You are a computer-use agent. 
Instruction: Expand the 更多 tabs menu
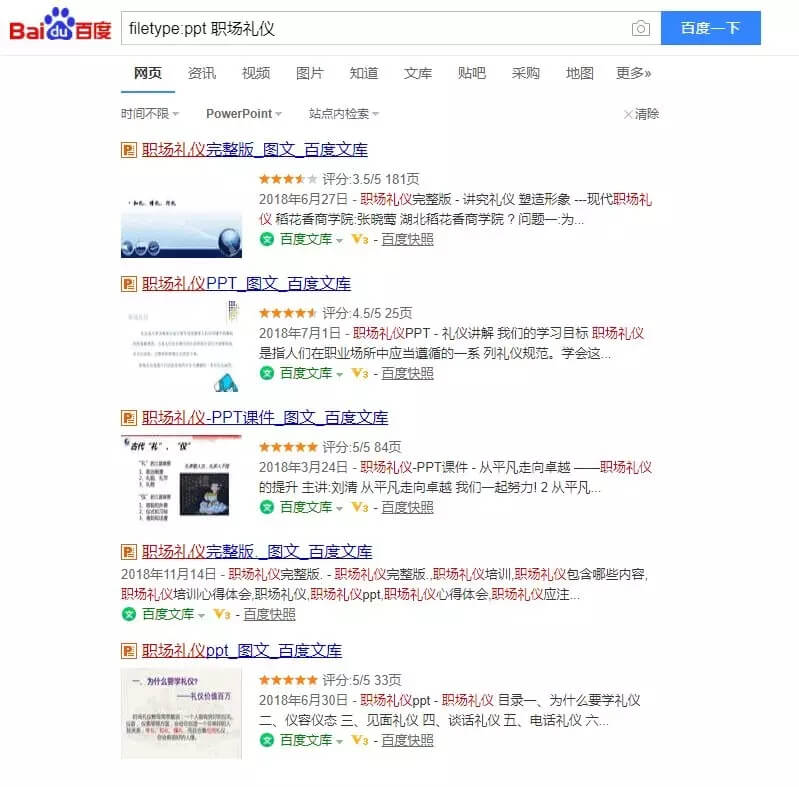pyautogui.click(x=633, y=73)
